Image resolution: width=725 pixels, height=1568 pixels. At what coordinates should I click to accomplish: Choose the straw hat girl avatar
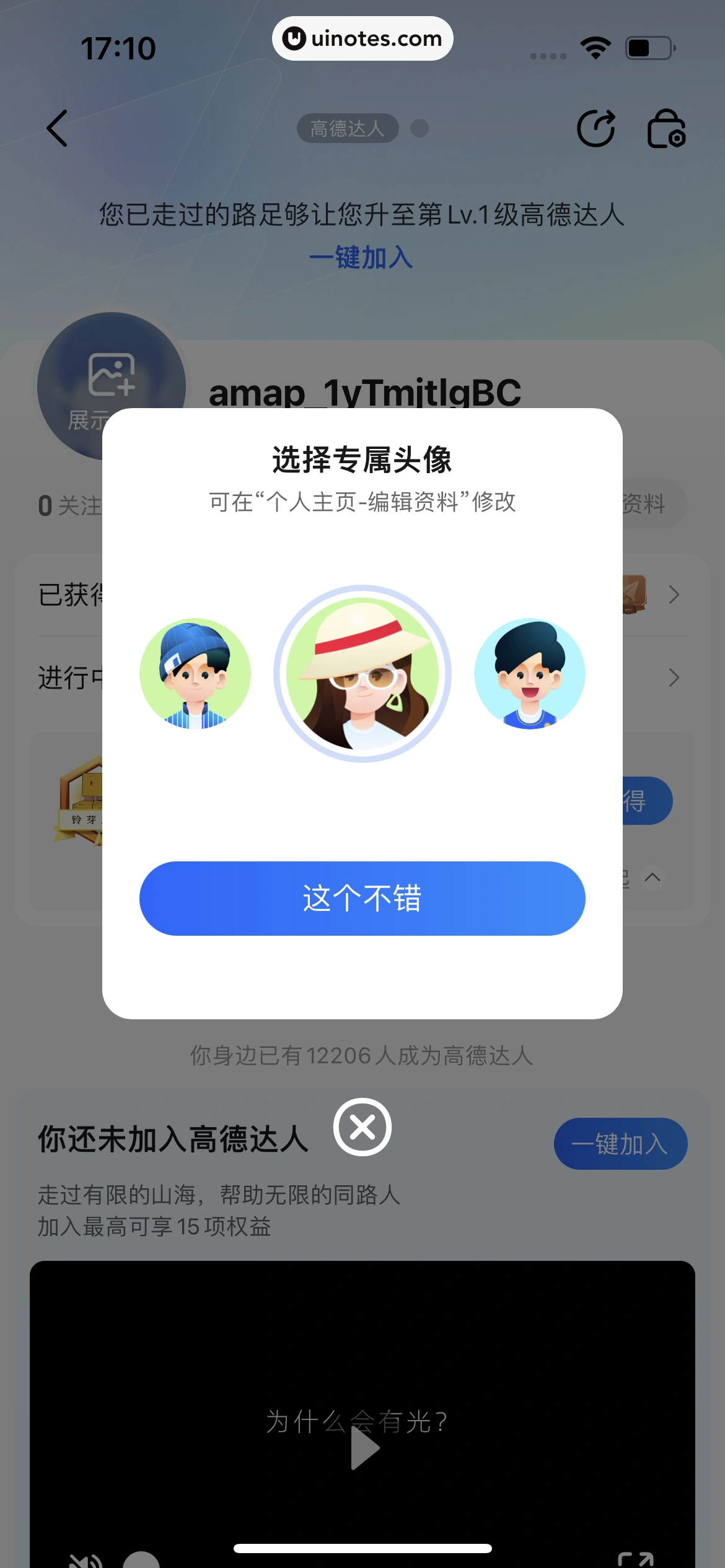tap(362, 674)
